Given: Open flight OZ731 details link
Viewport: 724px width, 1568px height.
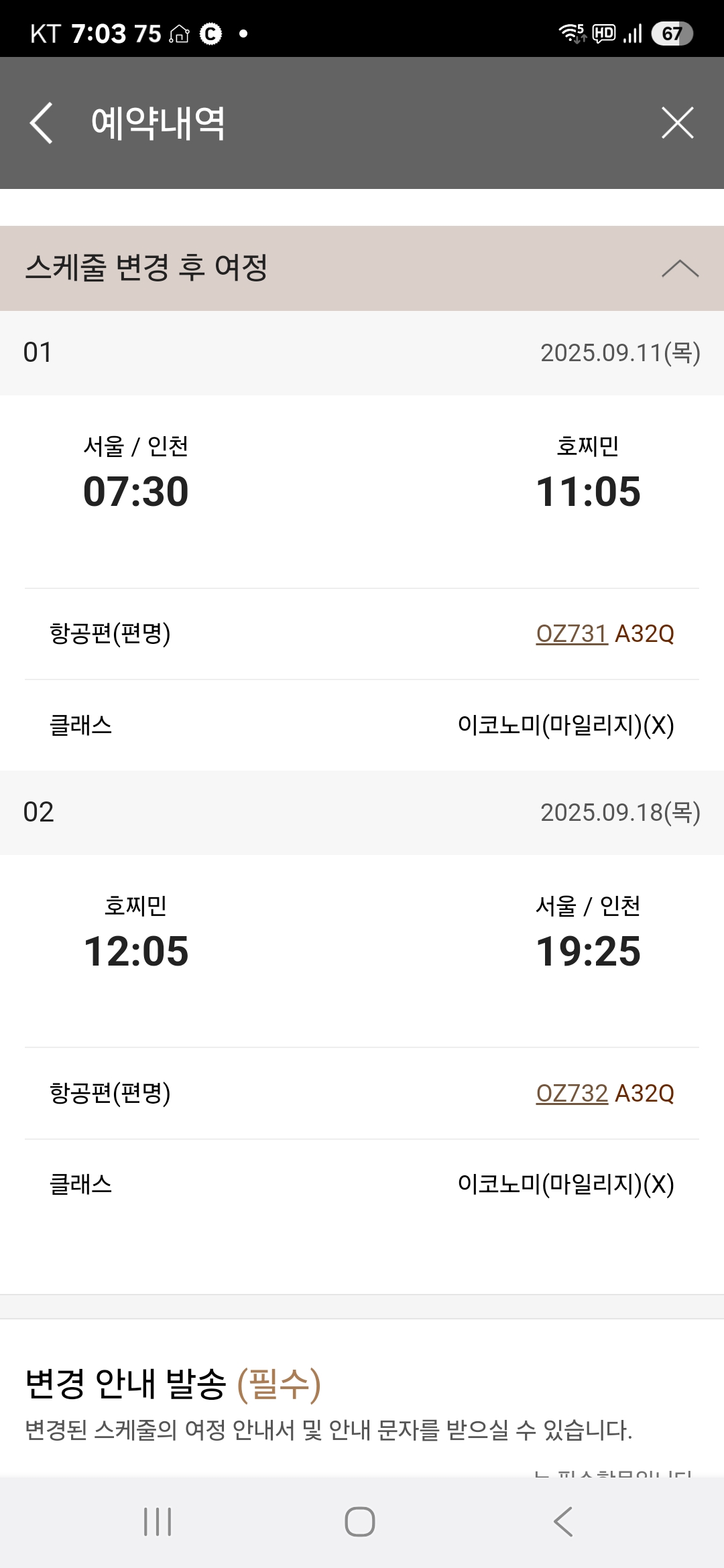Looking at the screenshot, I should [571, 633].
